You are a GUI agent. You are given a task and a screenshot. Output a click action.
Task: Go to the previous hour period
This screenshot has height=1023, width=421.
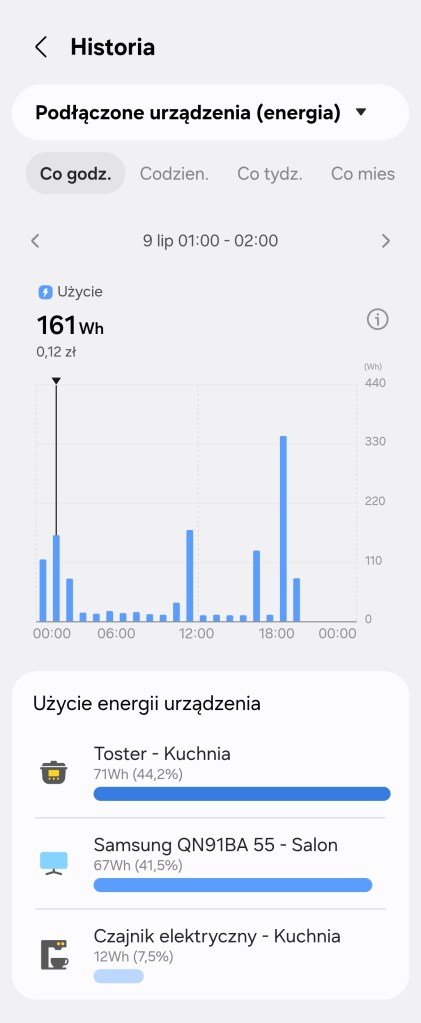pos(35,241)
